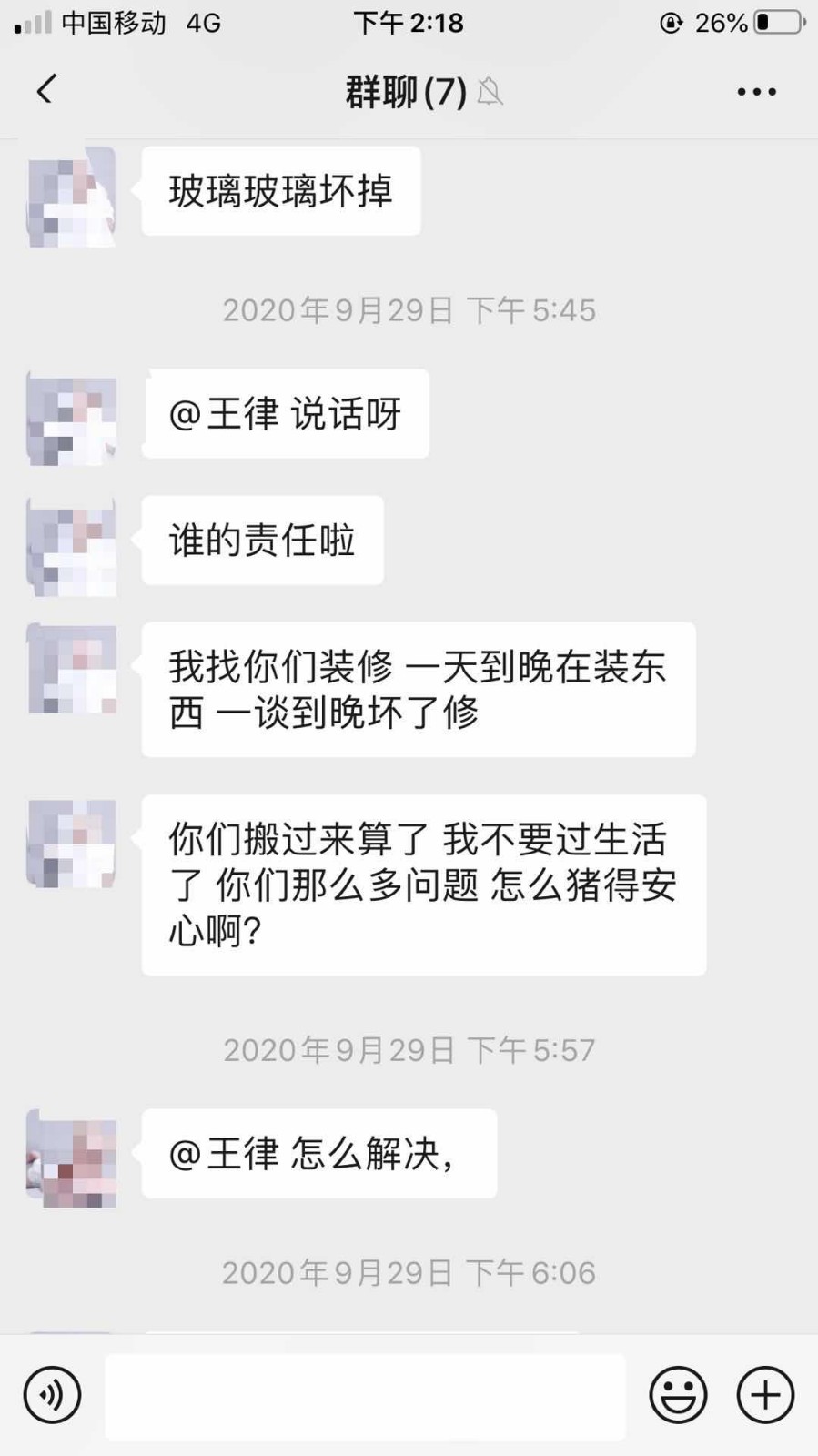The image size is (818, 1456).
Task: Tap avatar beside "玻璃玻璃坏掉" message
Action: pos(71,197)
